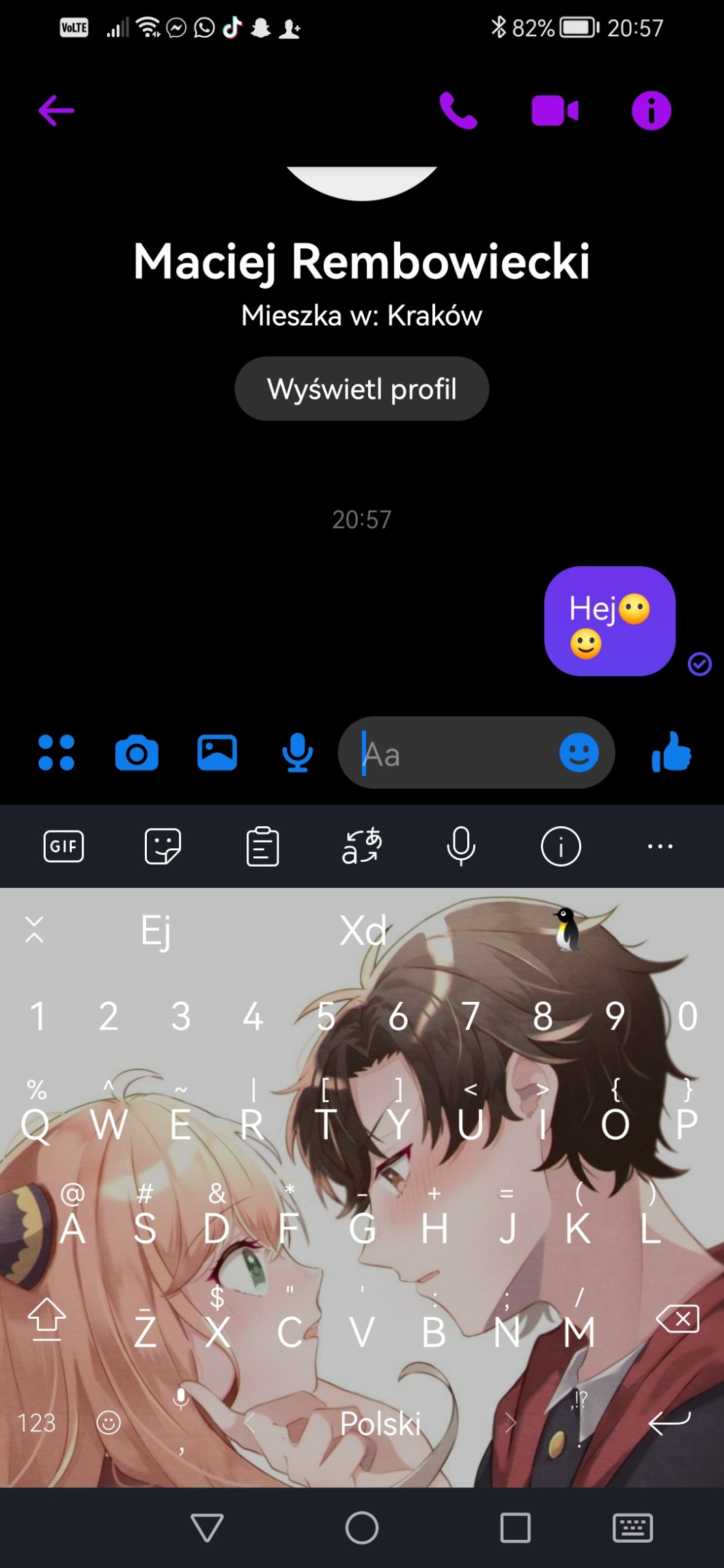
Task: Send a thumbs-up like
Action: [x=672, y=753]
